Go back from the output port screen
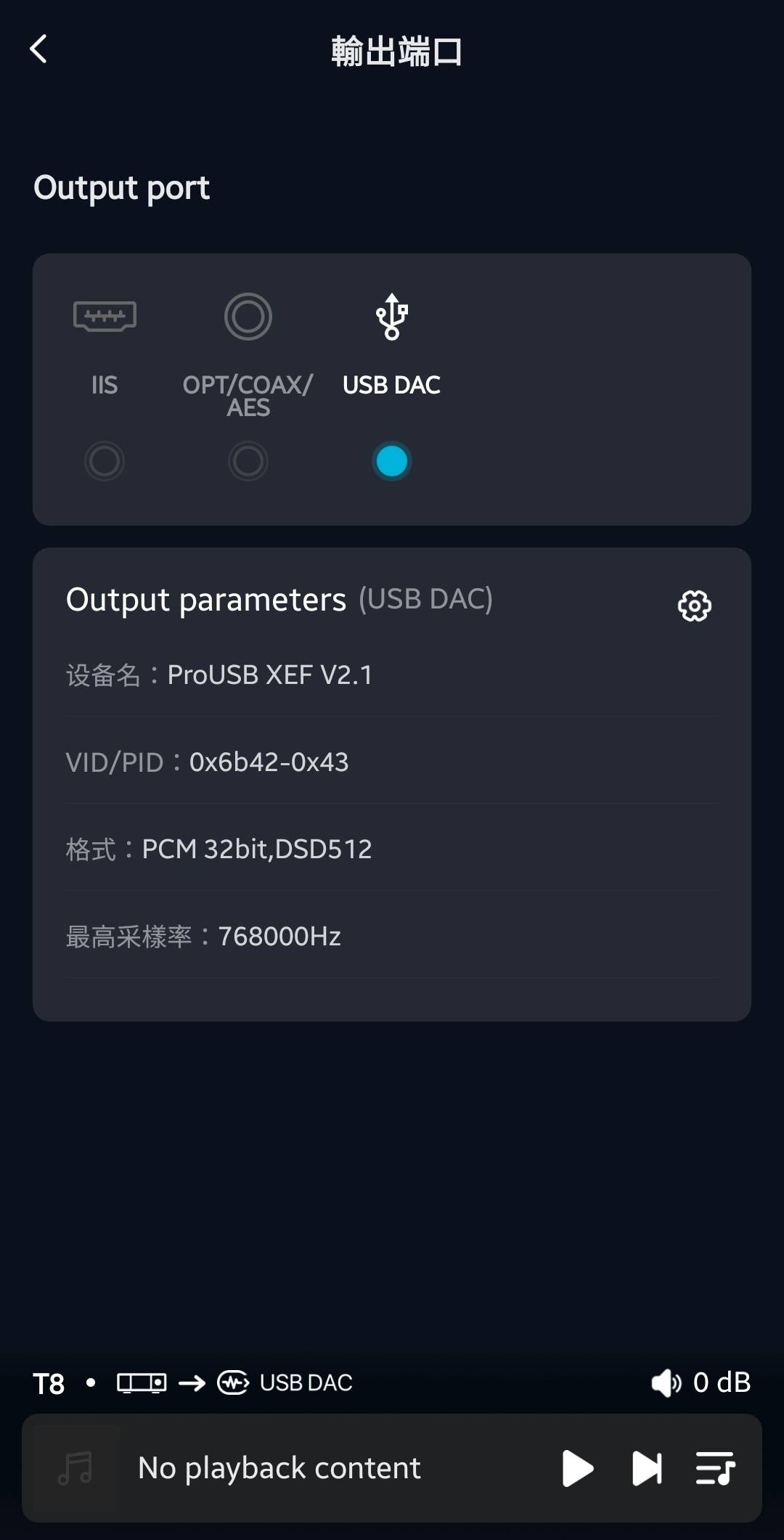The width and height of the screenshot is (784, 1540). coord(39,49)
